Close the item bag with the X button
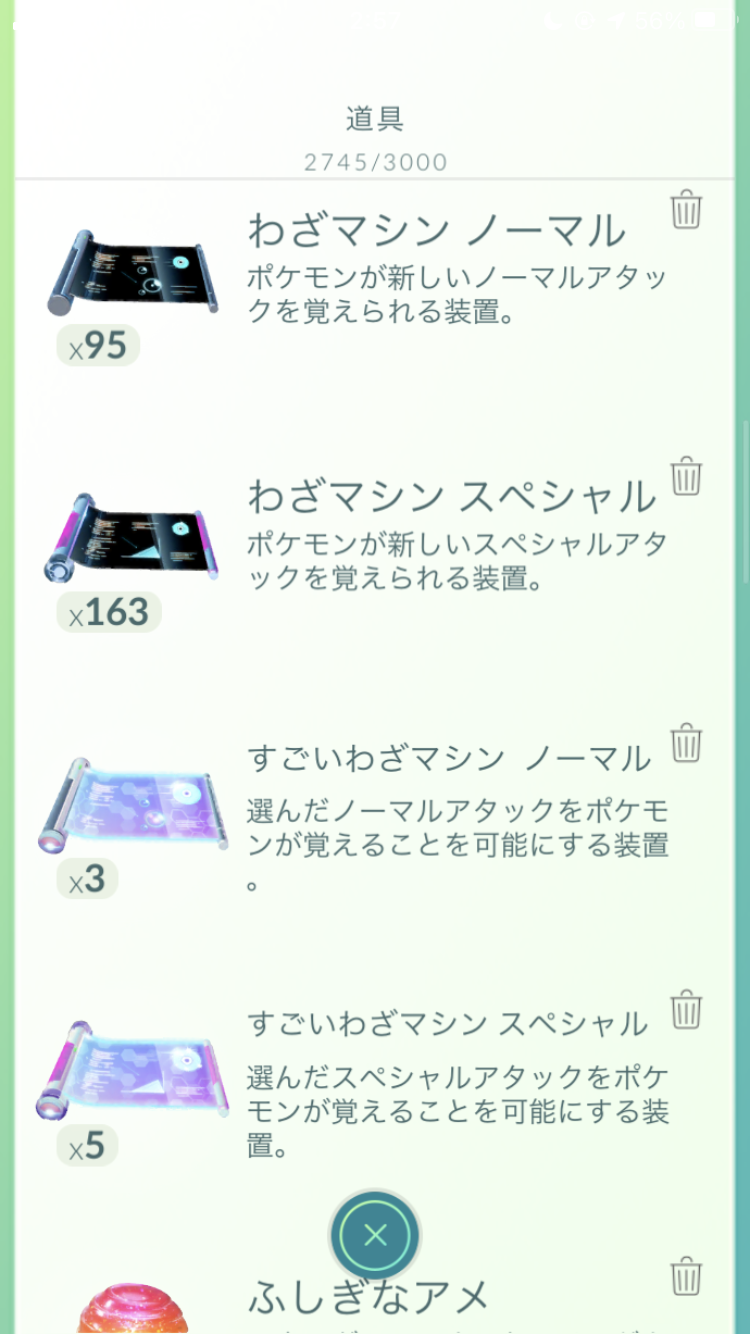This screenshot has height=1334, width=750. pos(375,1236)
